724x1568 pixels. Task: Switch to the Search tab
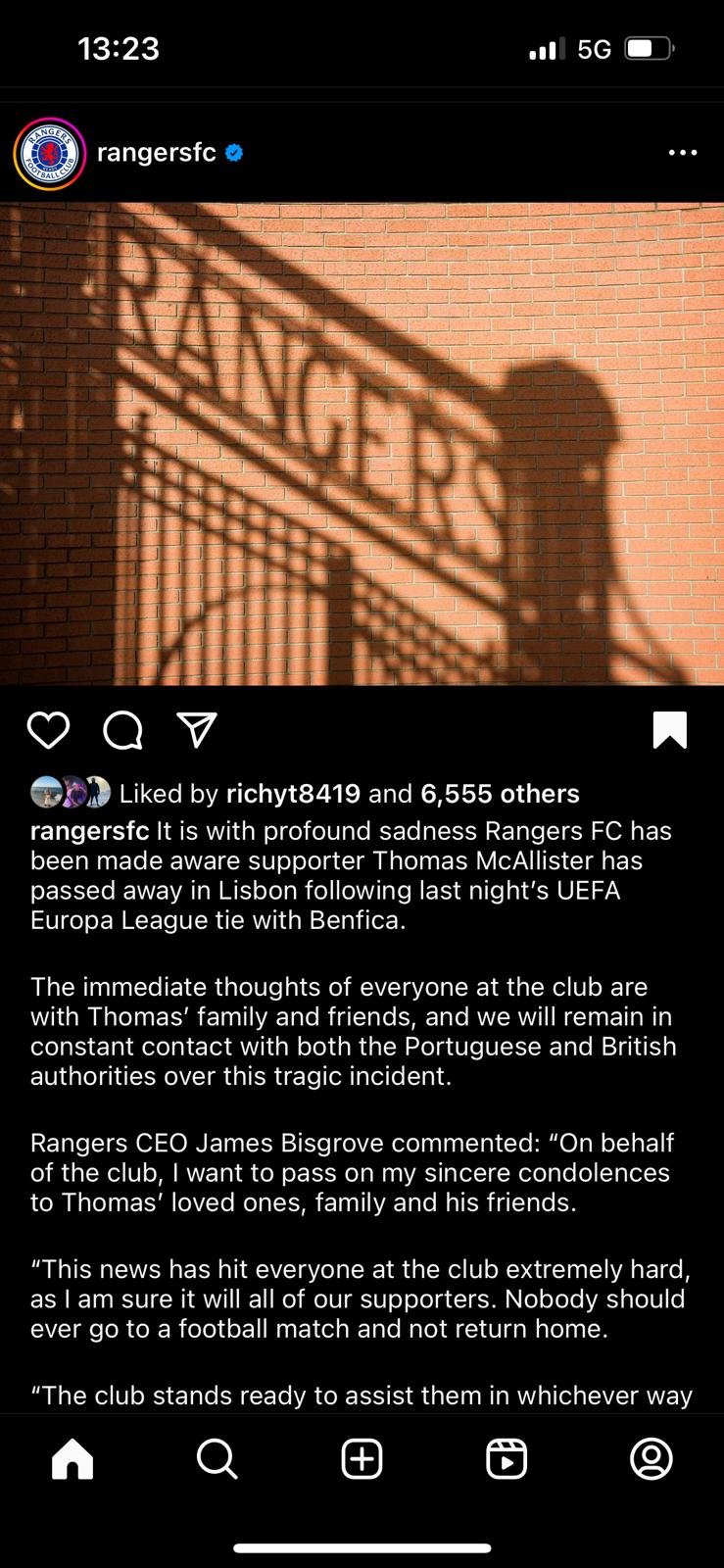[217, 1459]
